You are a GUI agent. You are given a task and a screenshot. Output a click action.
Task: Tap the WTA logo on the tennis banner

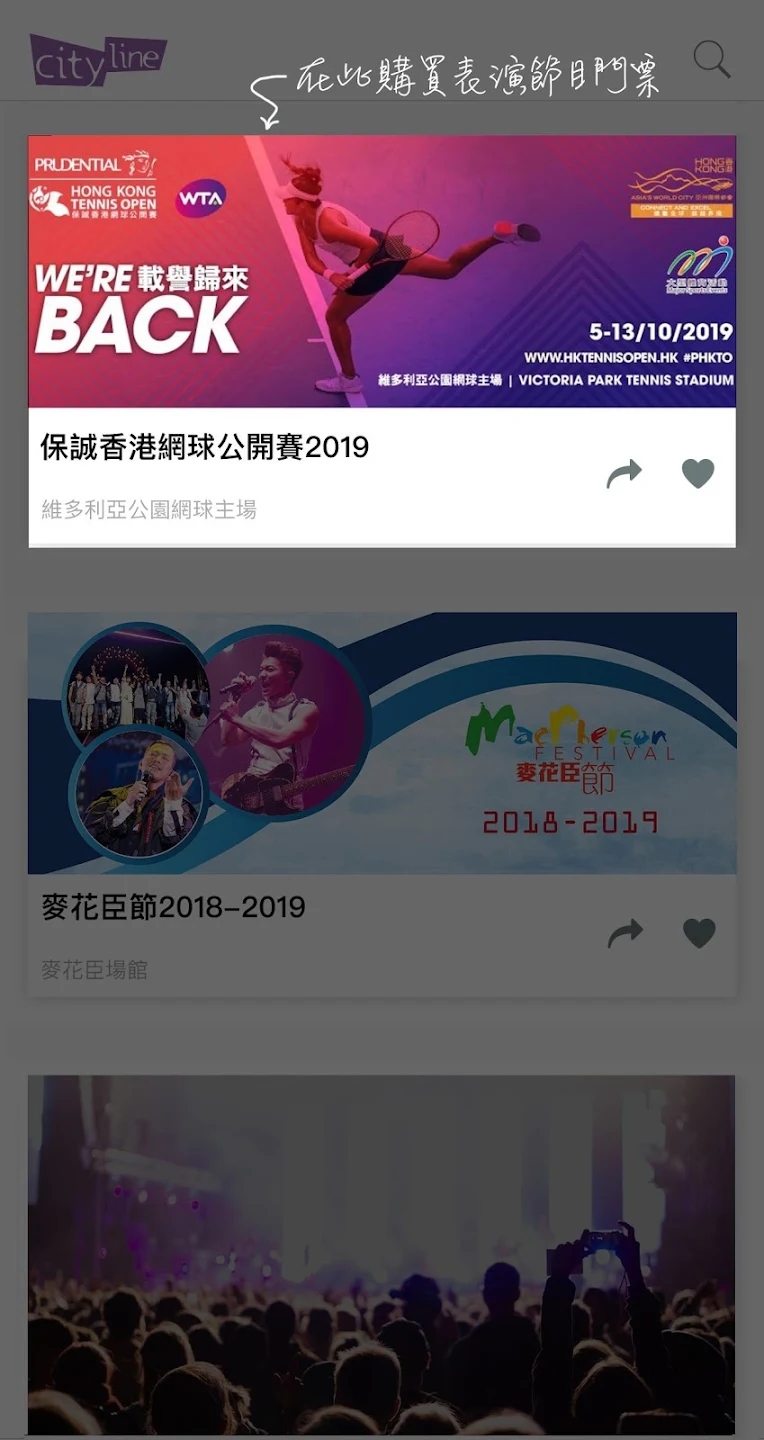tap(200, 200)
